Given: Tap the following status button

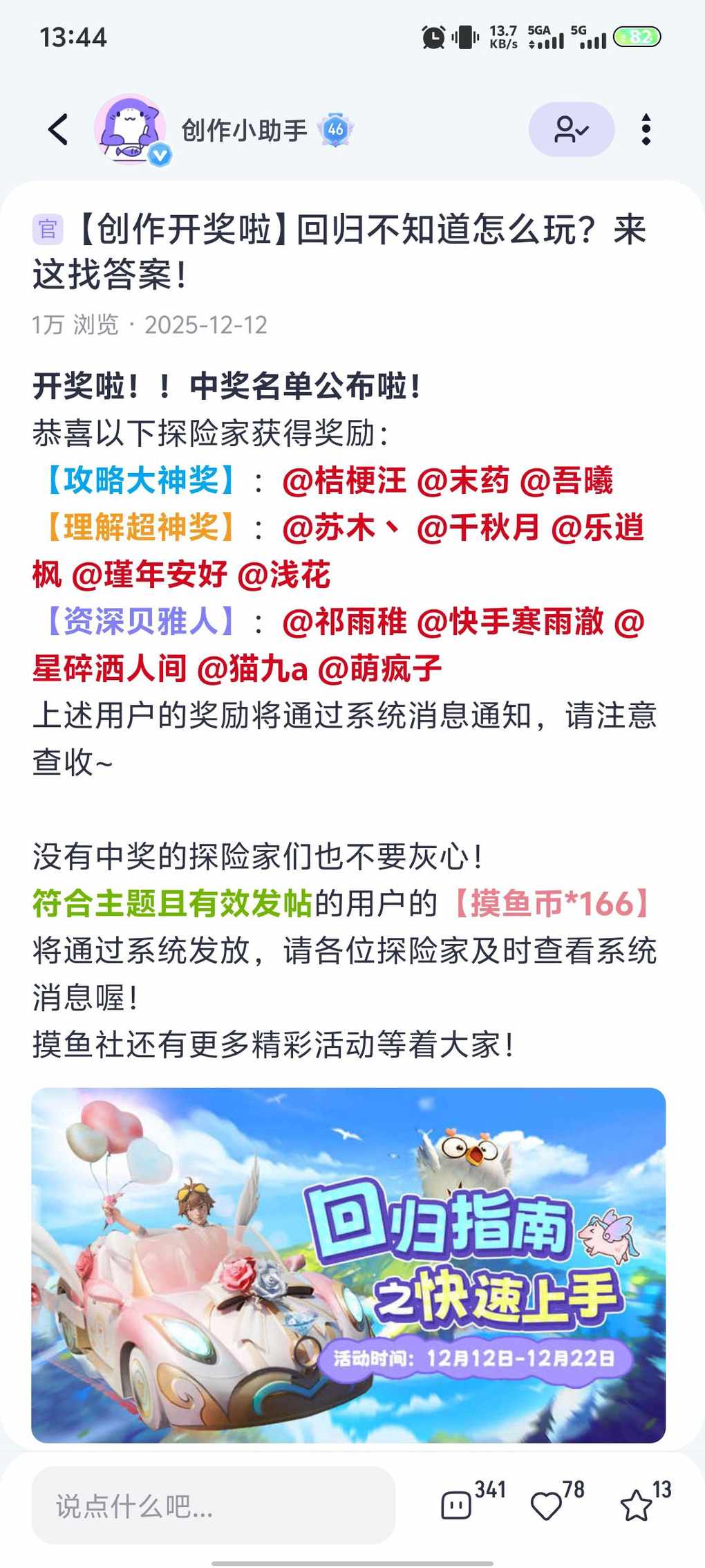Looking at the screenshot, I should pyautogui.click(x=571, y=129).
